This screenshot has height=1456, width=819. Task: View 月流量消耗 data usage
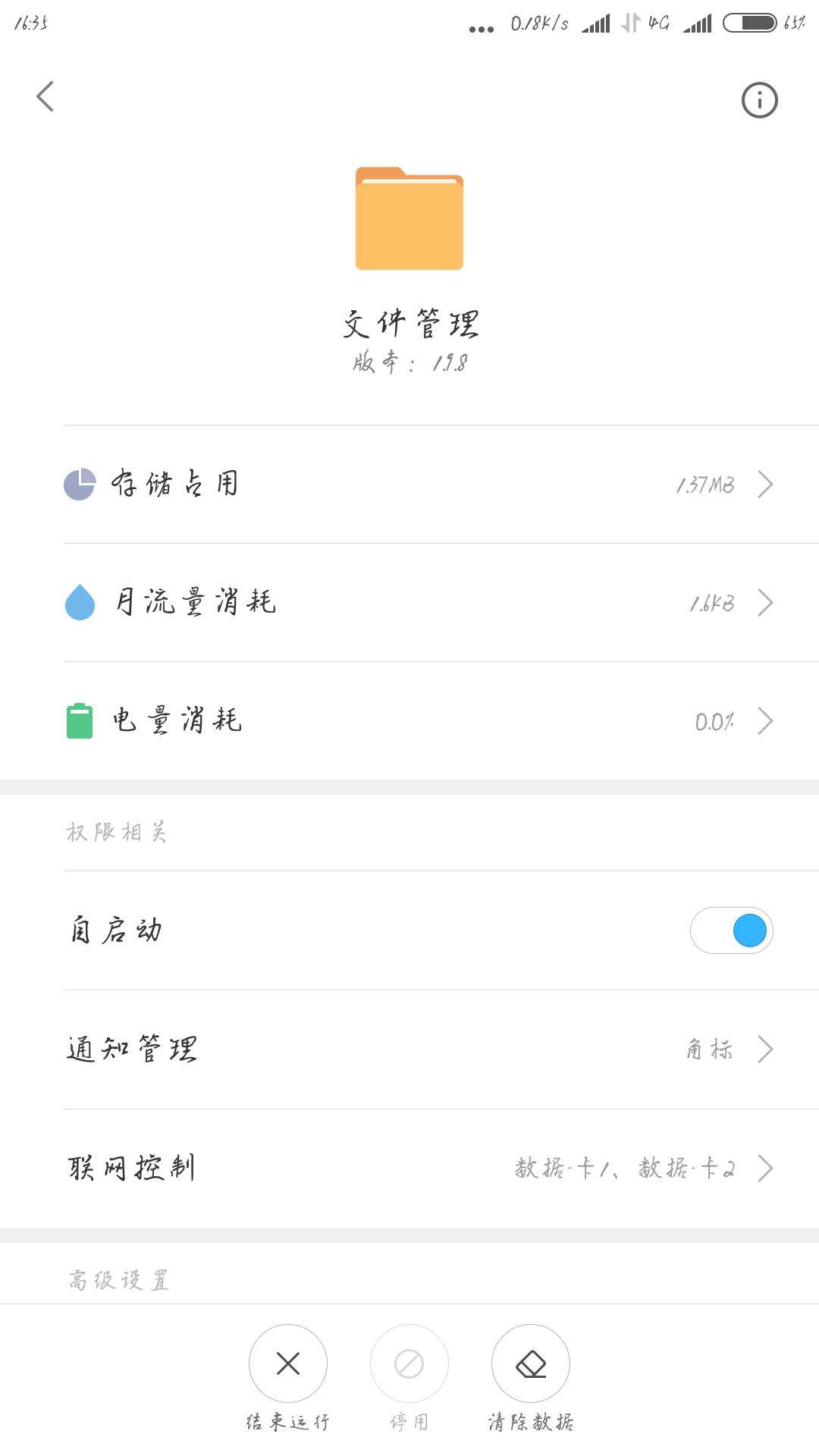[417, 602]
